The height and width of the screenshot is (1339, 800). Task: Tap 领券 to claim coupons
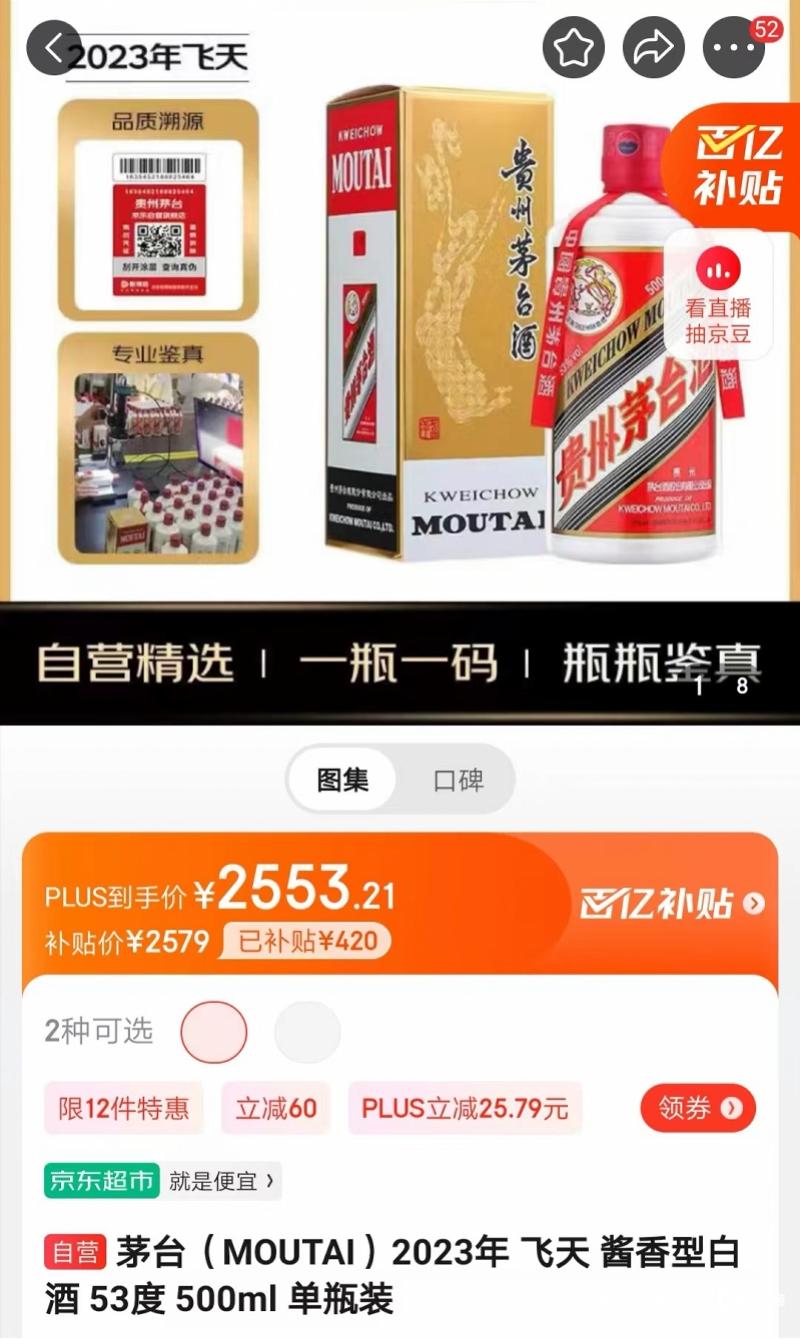click(x=698, y=1108)
